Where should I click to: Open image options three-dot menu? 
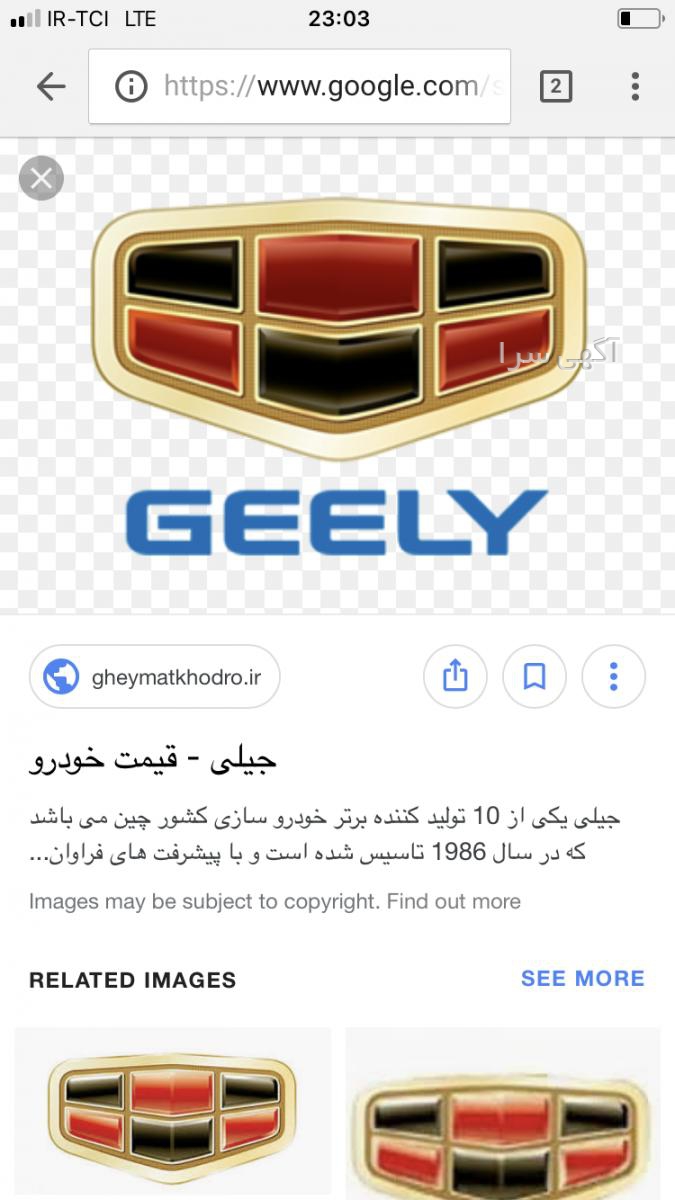(x=613, y=677)
